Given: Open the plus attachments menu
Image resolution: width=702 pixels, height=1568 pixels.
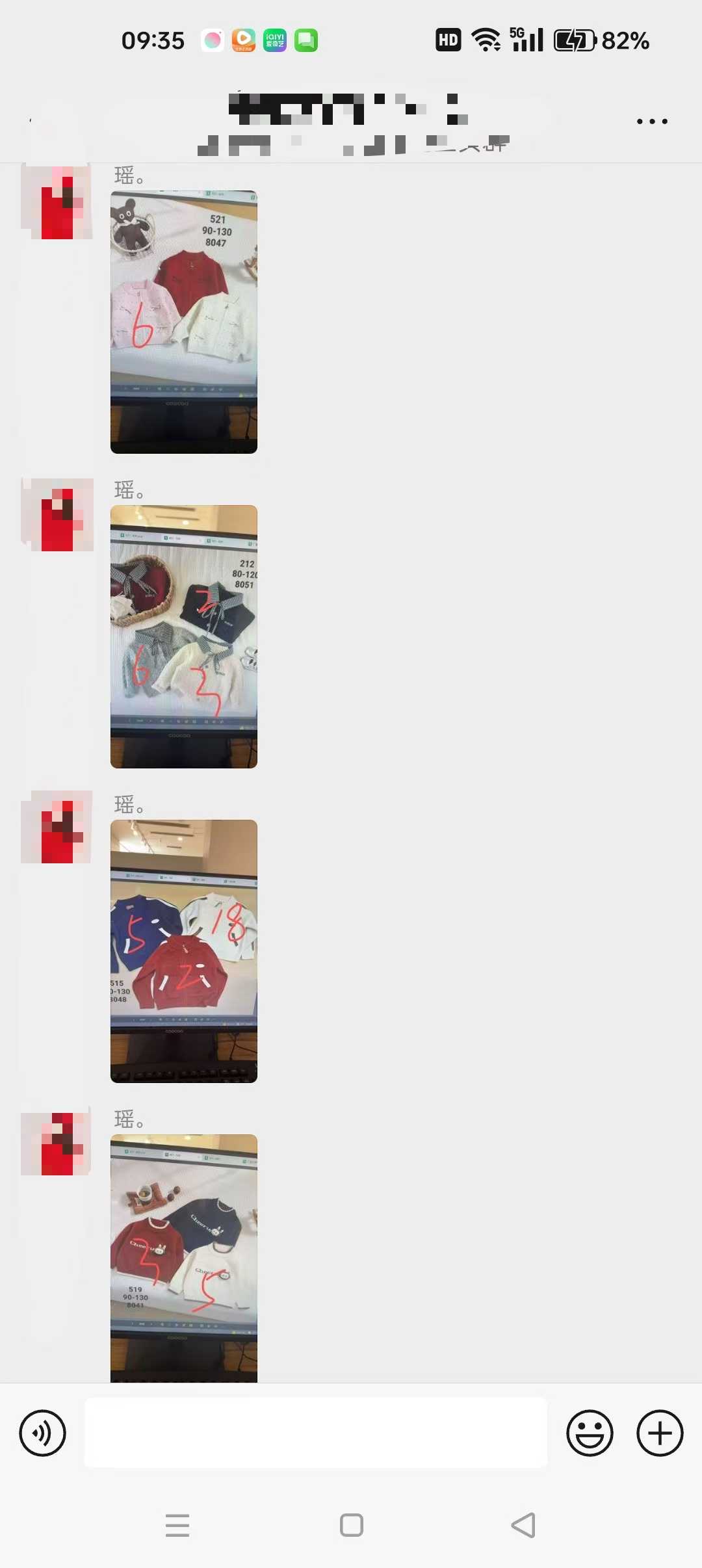Looking at the screenshot, I should coord(660,1433).
